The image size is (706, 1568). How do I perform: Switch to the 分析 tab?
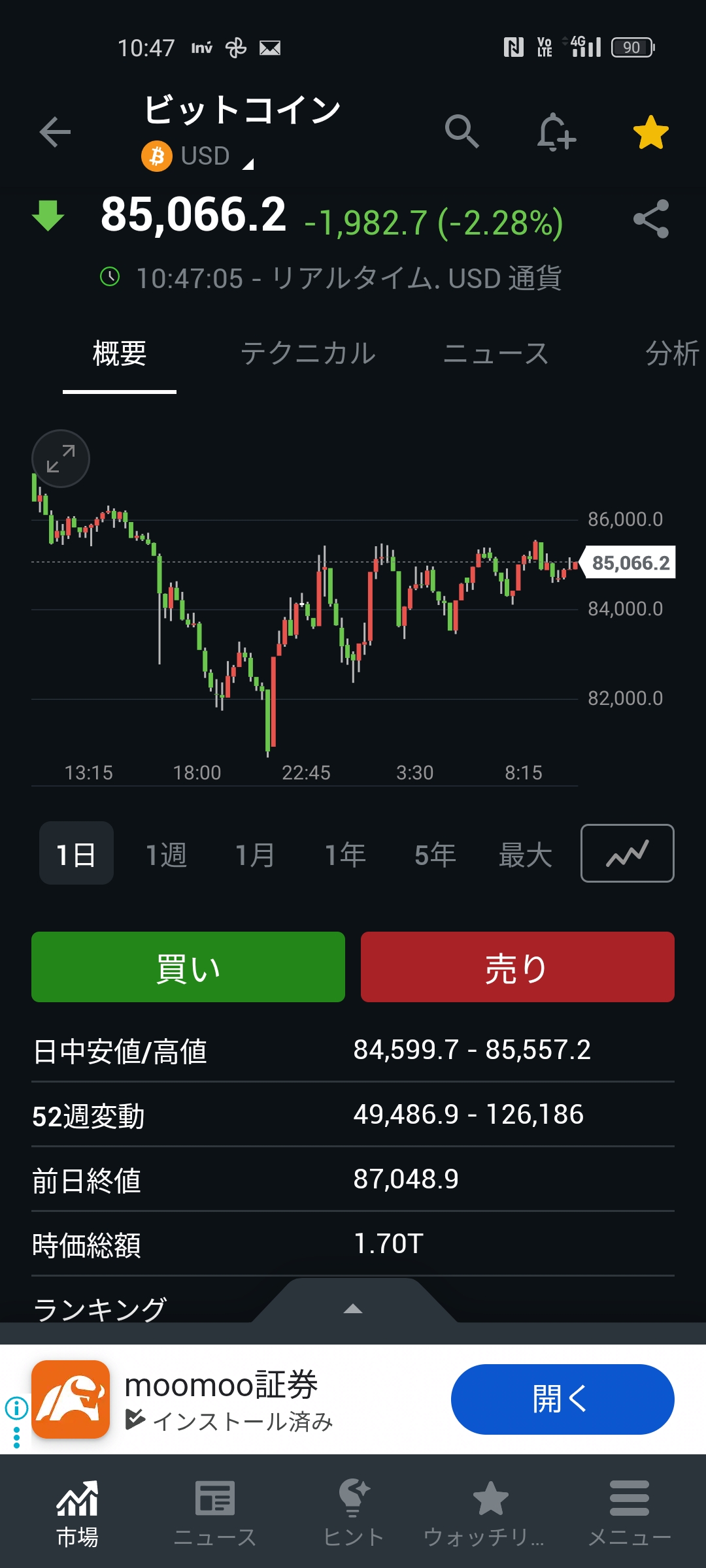(x=672, y=353)
